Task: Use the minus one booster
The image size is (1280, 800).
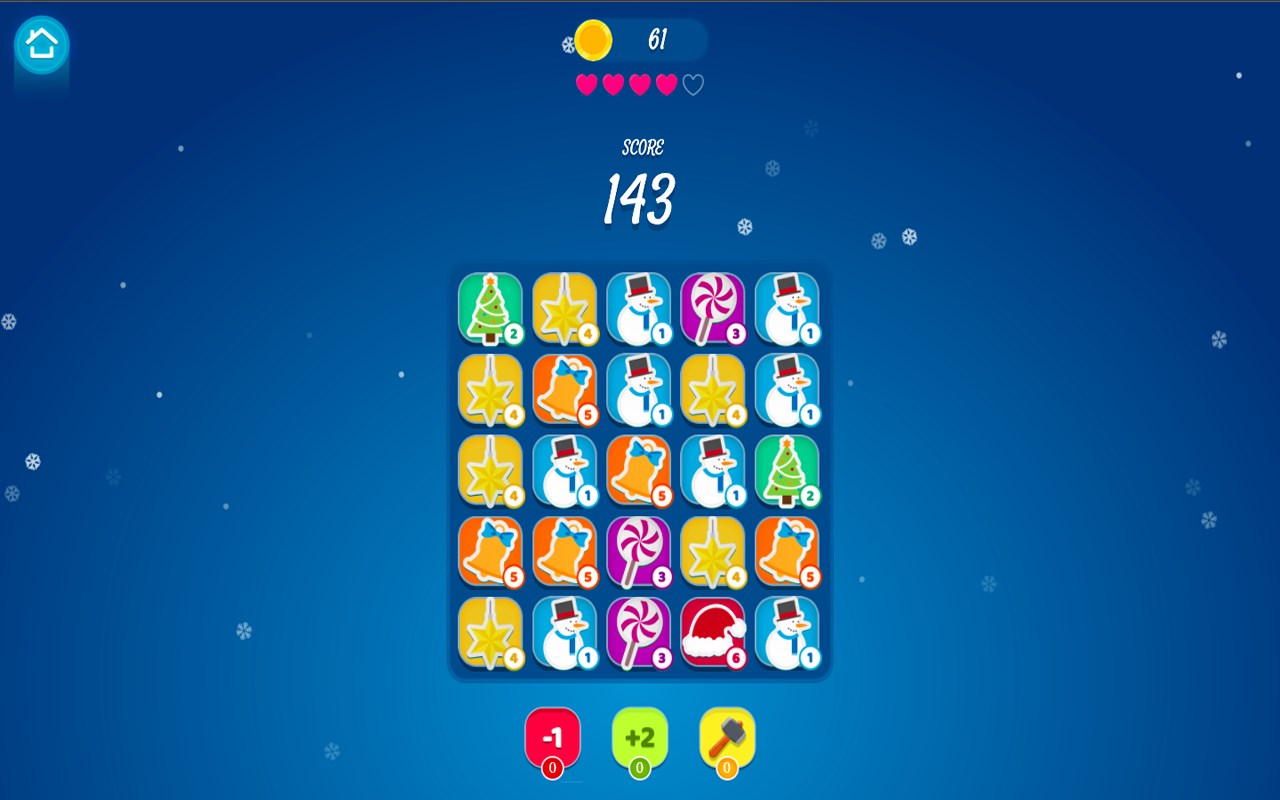Action: [552, 739]
